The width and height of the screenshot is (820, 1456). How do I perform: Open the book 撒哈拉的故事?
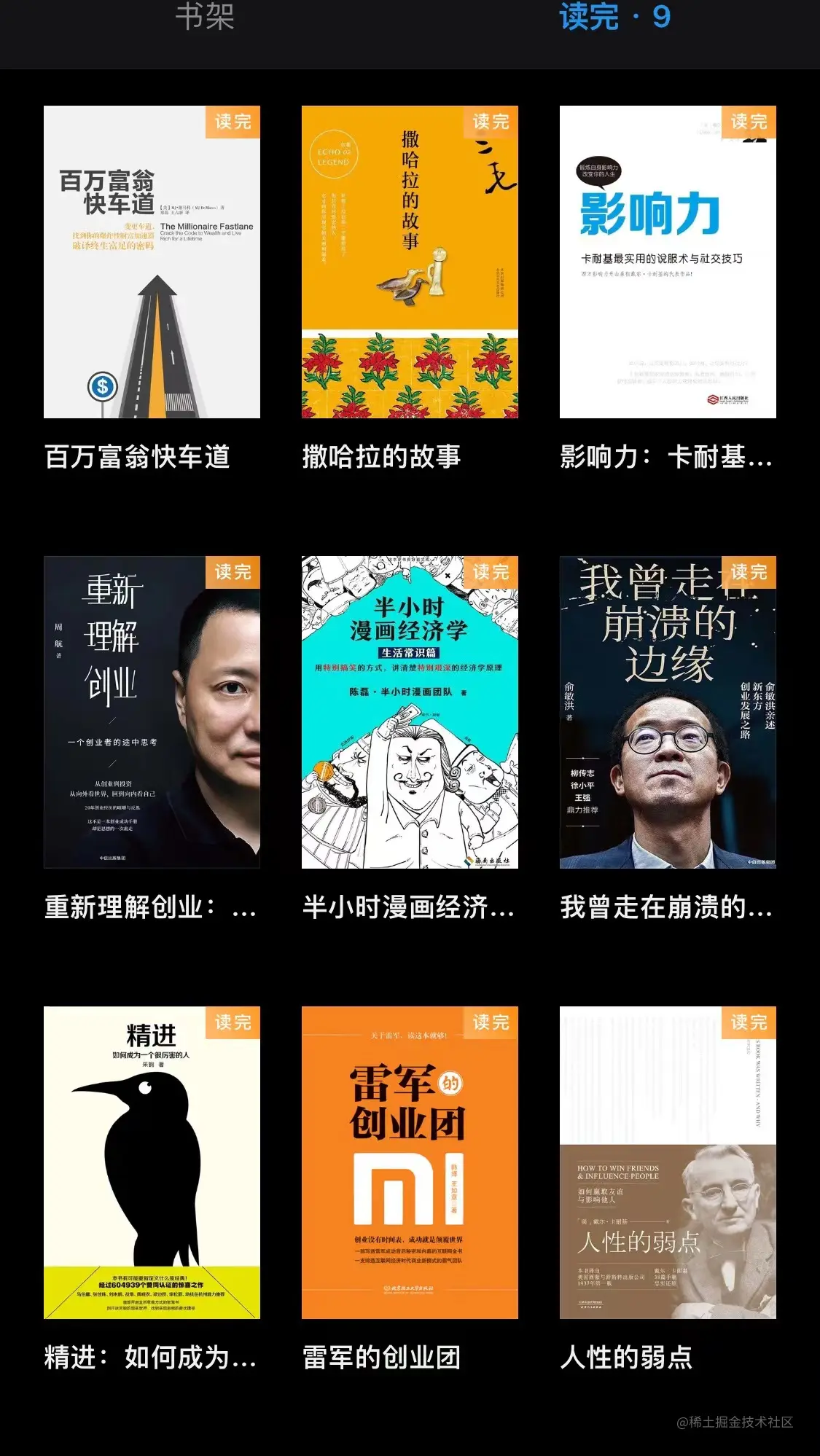tap(410, 262)
